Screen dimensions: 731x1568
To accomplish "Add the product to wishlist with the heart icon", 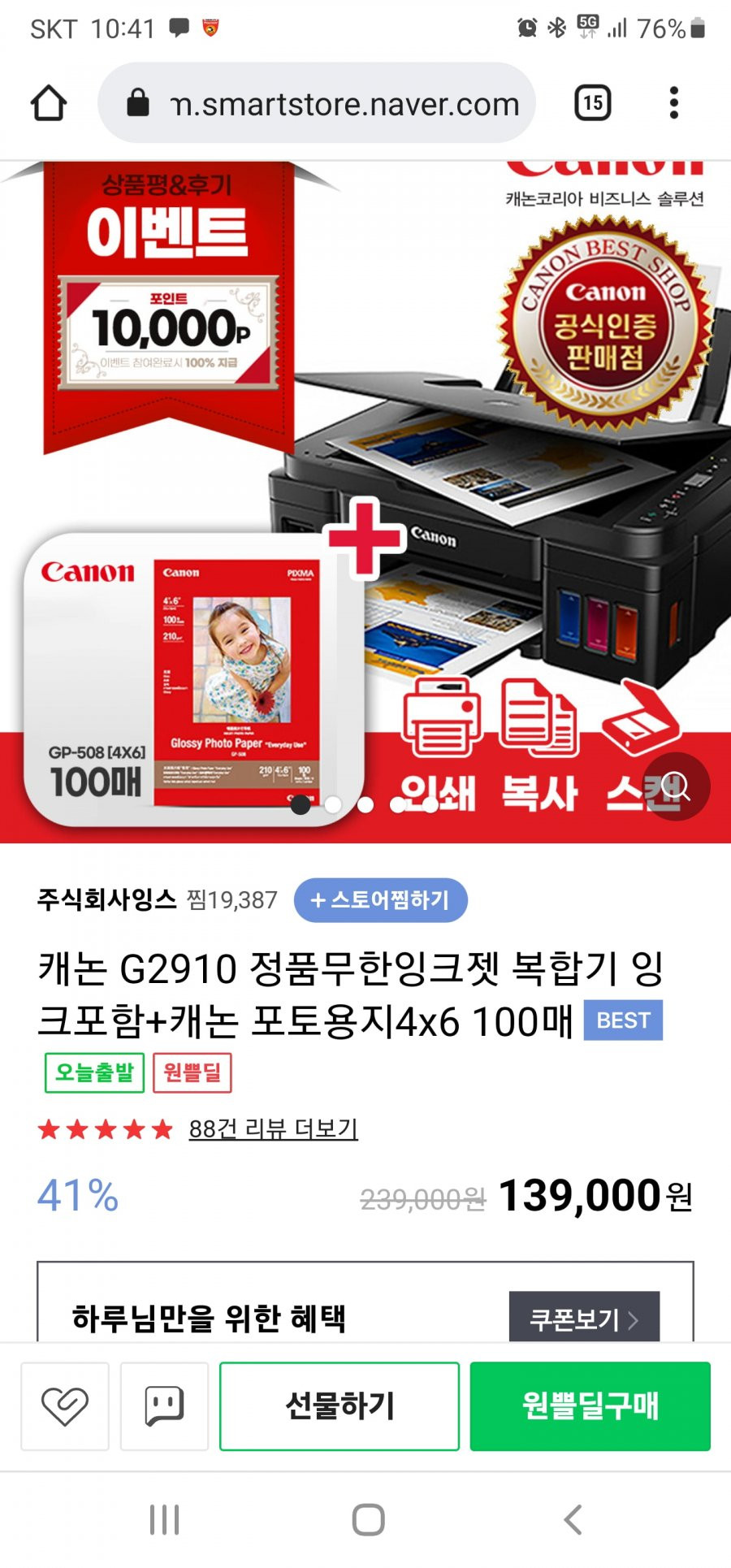I will 65,1406.
